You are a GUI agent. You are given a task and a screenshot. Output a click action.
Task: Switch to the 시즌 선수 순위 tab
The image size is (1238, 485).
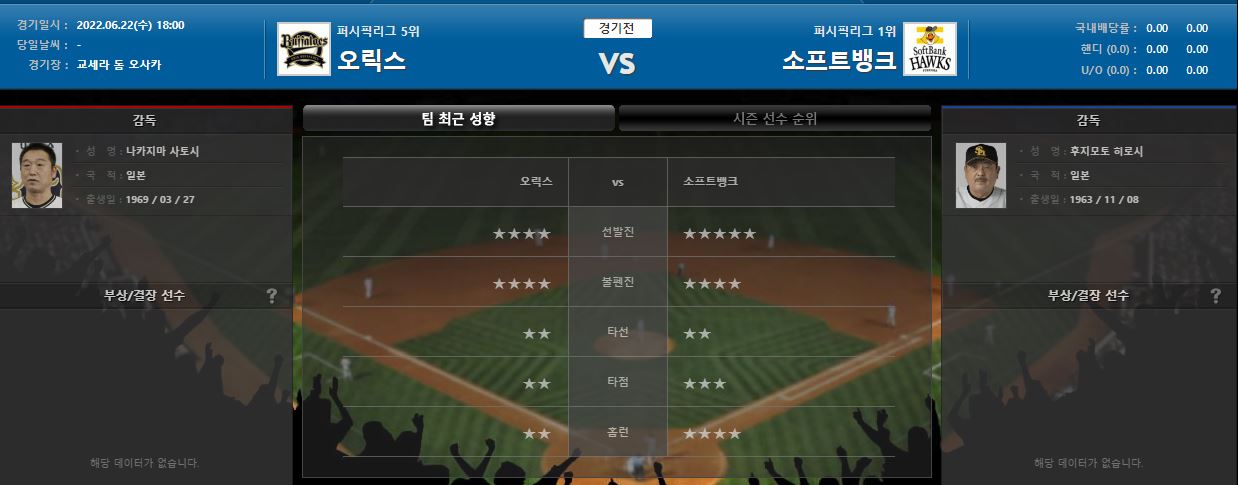[x=775, y=119]
